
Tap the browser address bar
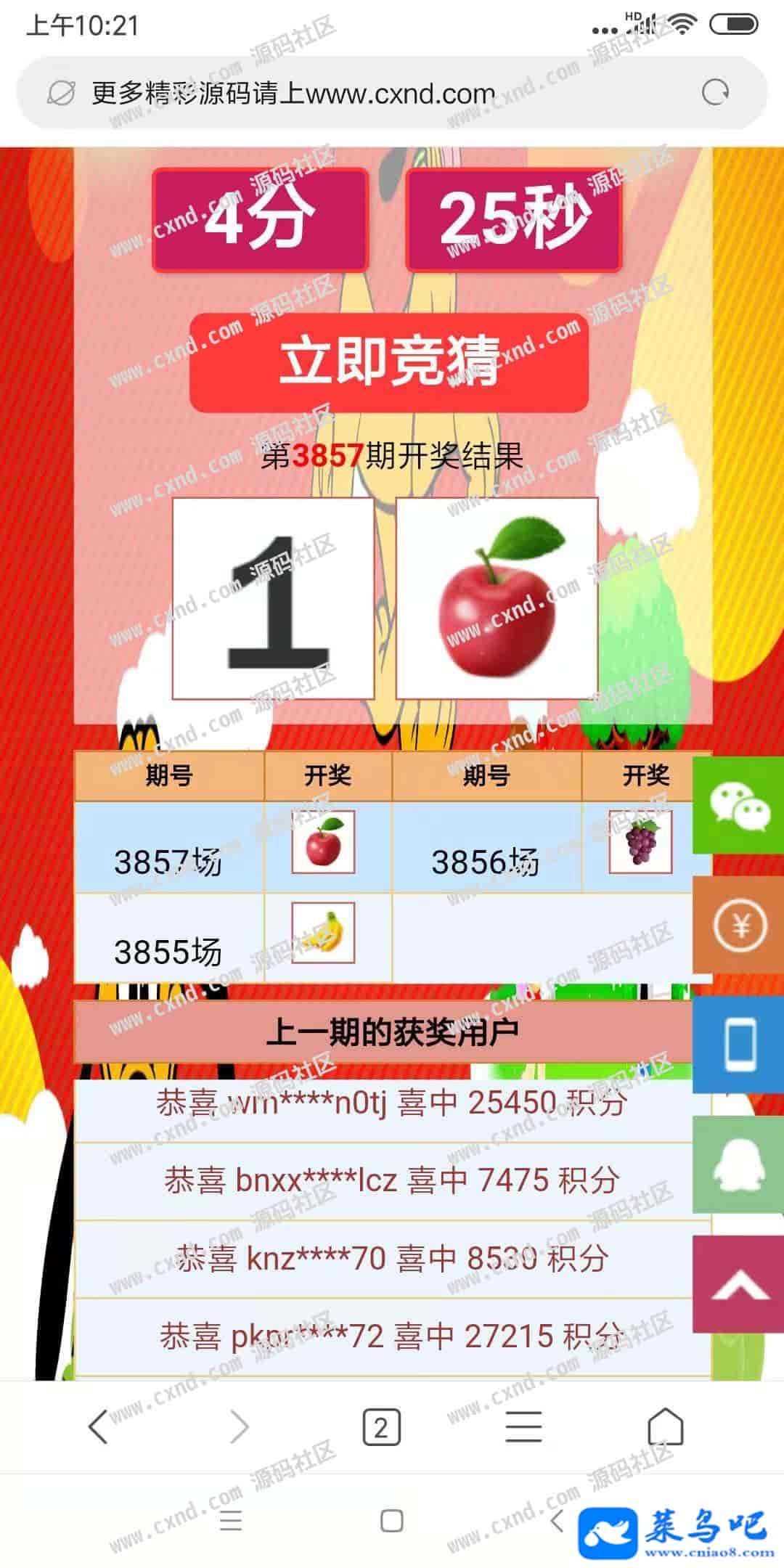pos(363,93)
